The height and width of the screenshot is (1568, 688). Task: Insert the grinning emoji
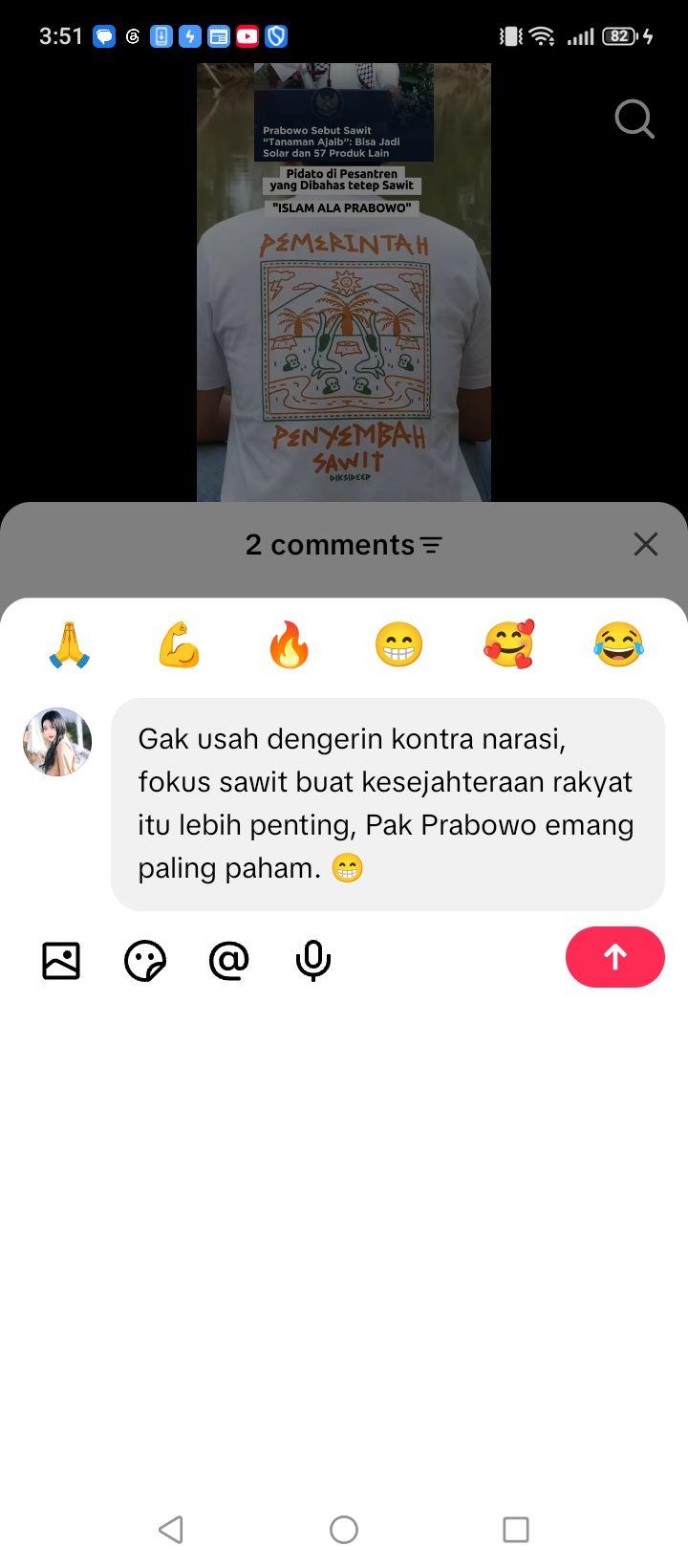(399, 644)
